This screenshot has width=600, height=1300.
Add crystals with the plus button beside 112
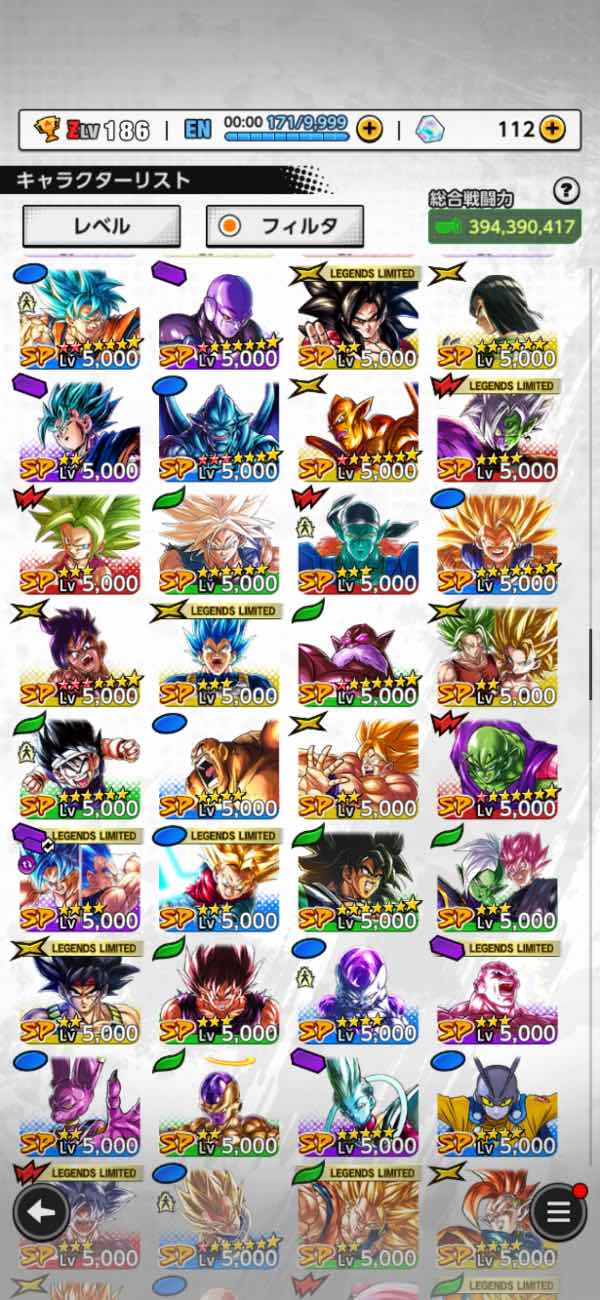(x=552, y=128)
